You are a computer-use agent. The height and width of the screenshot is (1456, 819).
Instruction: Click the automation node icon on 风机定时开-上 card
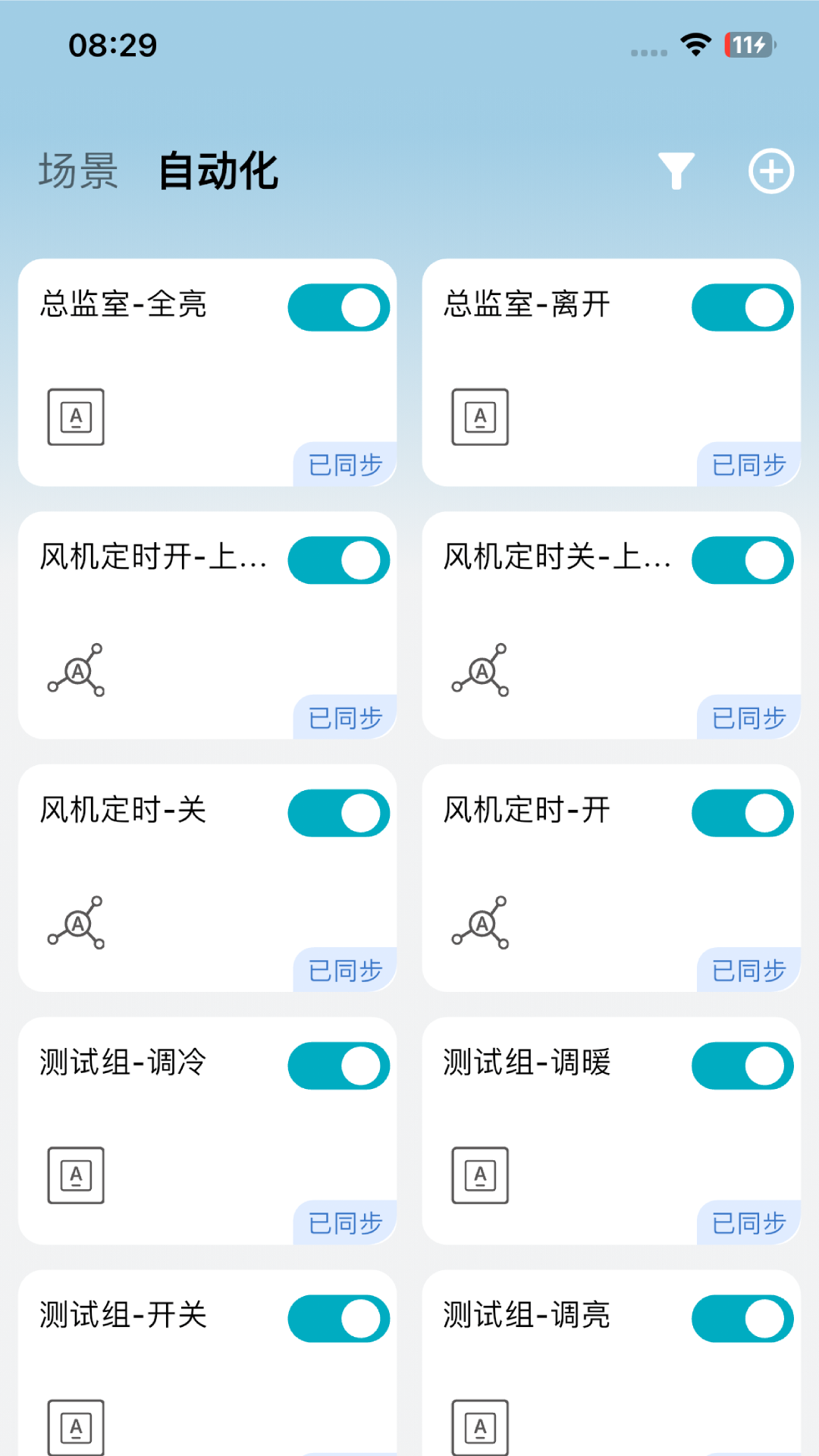coord(77,670)
